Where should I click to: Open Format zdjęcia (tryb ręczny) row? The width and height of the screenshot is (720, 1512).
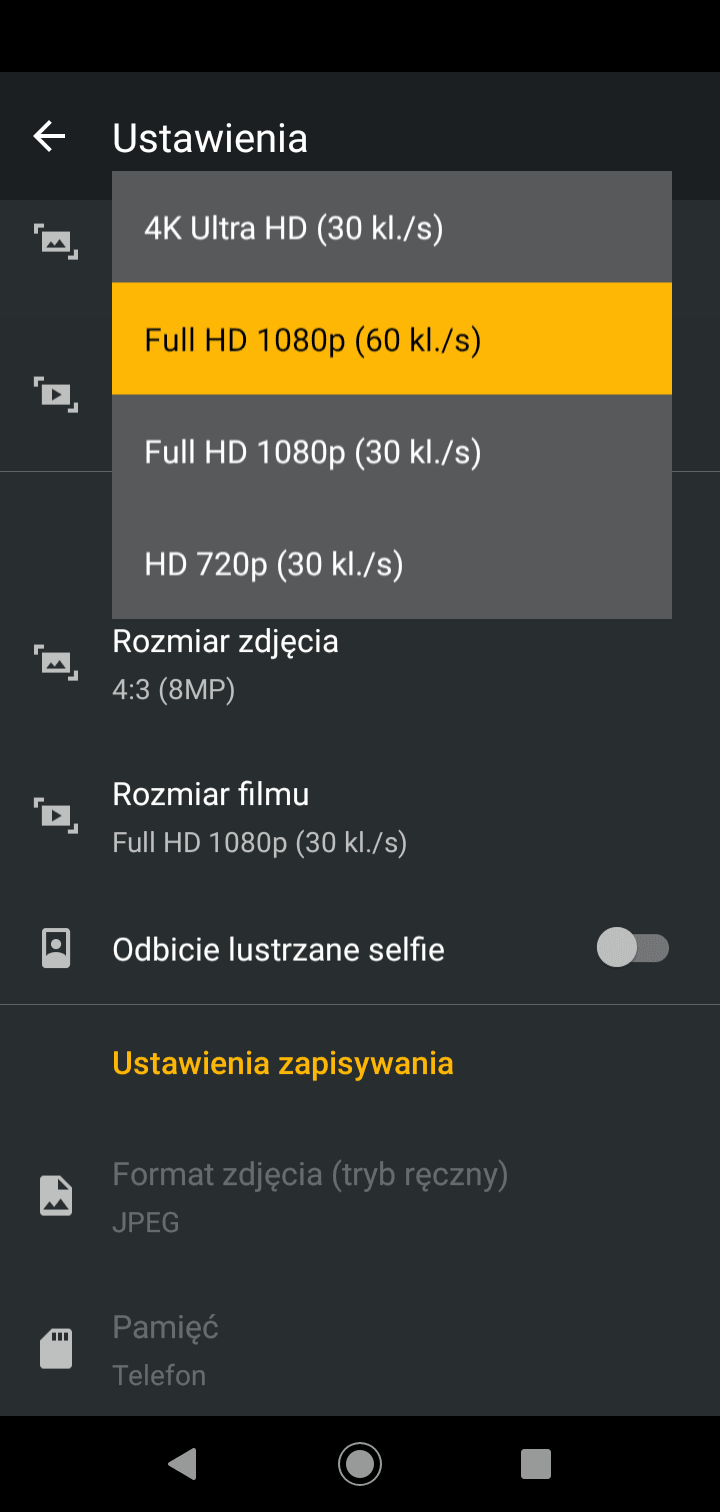click(x=360, y=1196)
